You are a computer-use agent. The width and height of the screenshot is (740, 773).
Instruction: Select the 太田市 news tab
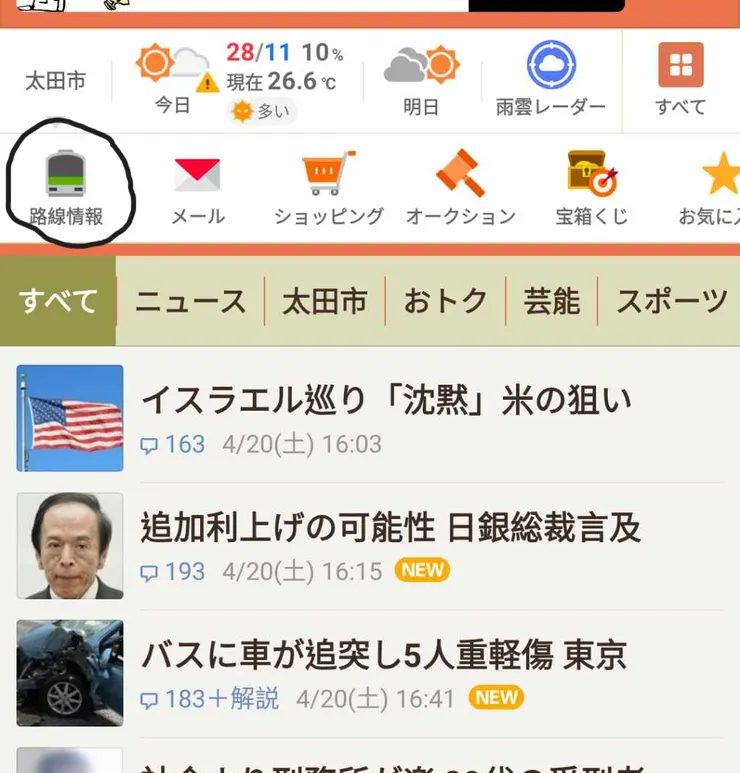tap(325, 298)
